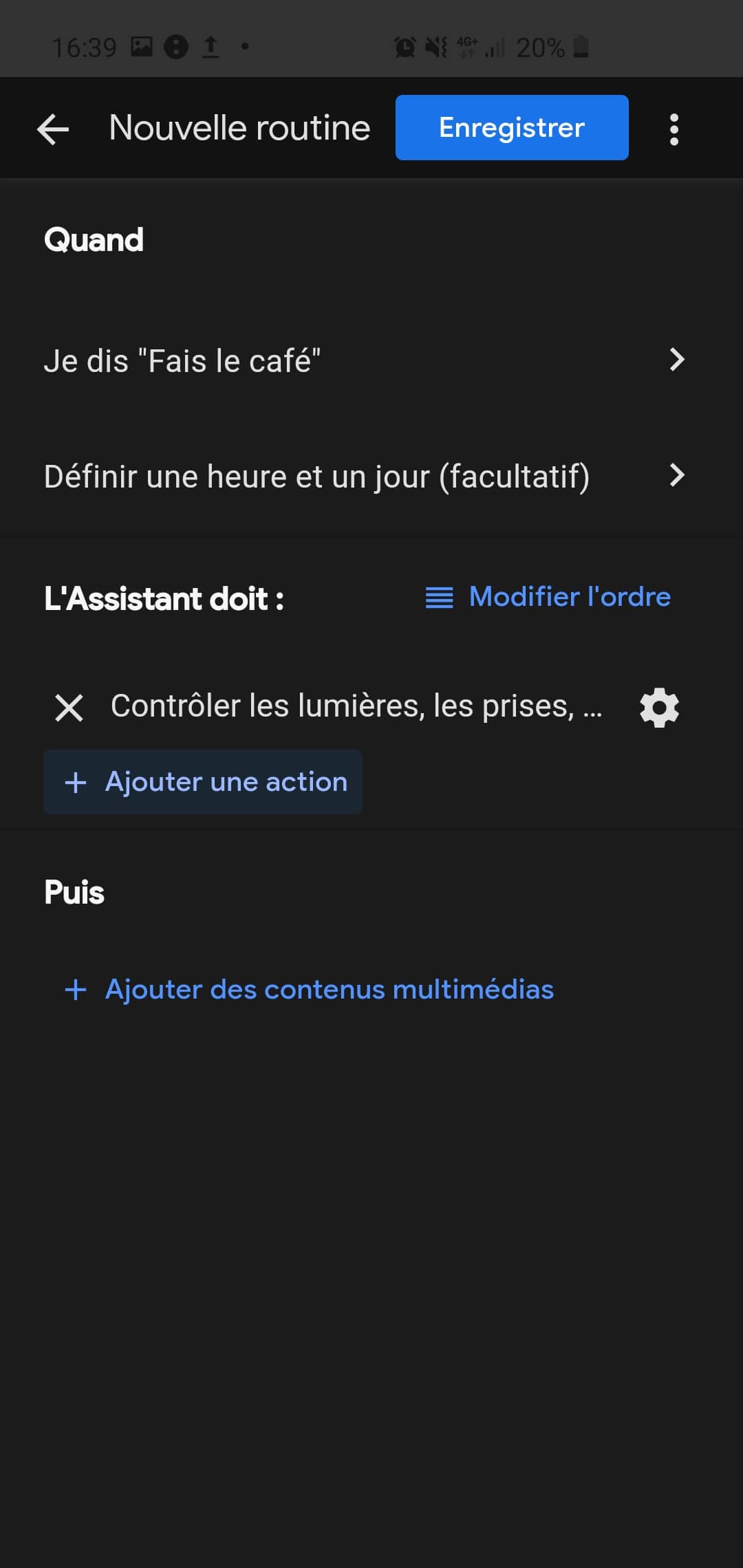The width and height of the screenshot is (743, 1568).
Task: Tap 'Modifier l'ordre'
Action: (x=548, y=597)
